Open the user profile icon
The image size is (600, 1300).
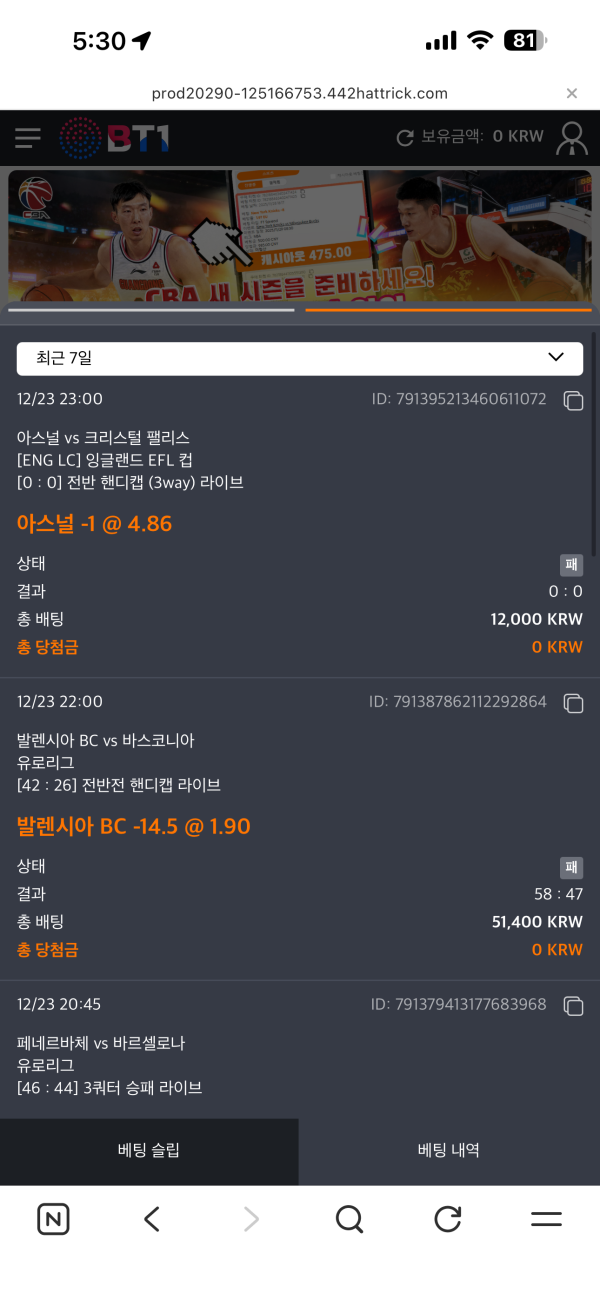click(573, 138)
